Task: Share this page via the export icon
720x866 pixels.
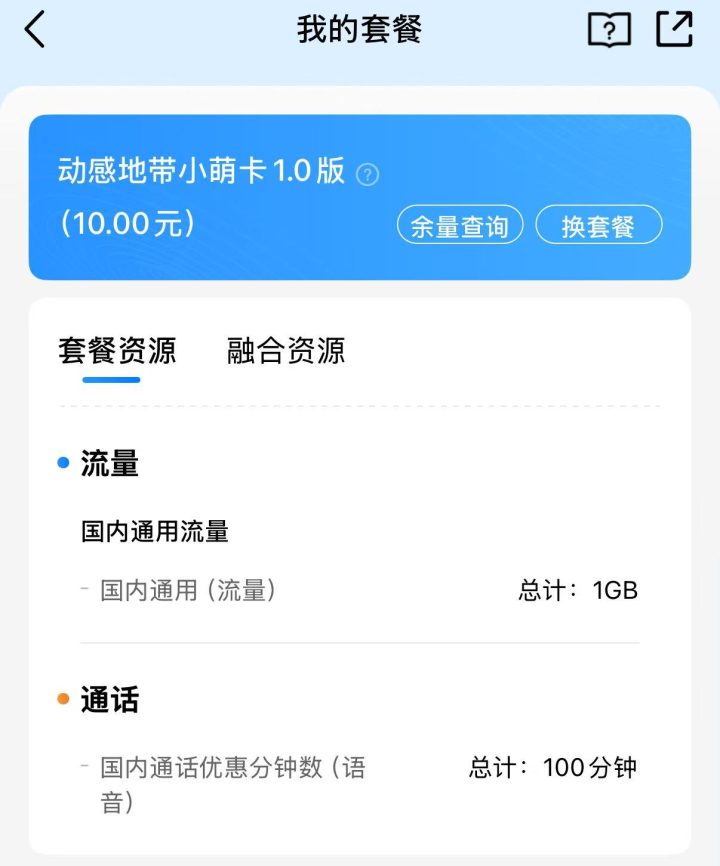Action: pos(675,29)
